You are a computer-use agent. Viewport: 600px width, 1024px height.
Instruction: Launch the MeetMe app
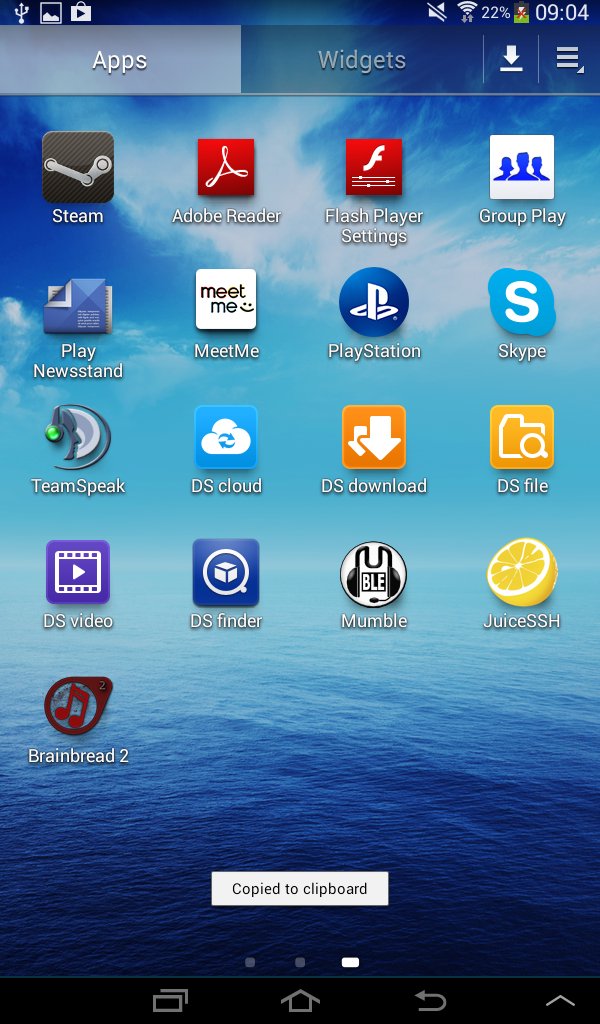coord(226,301)
